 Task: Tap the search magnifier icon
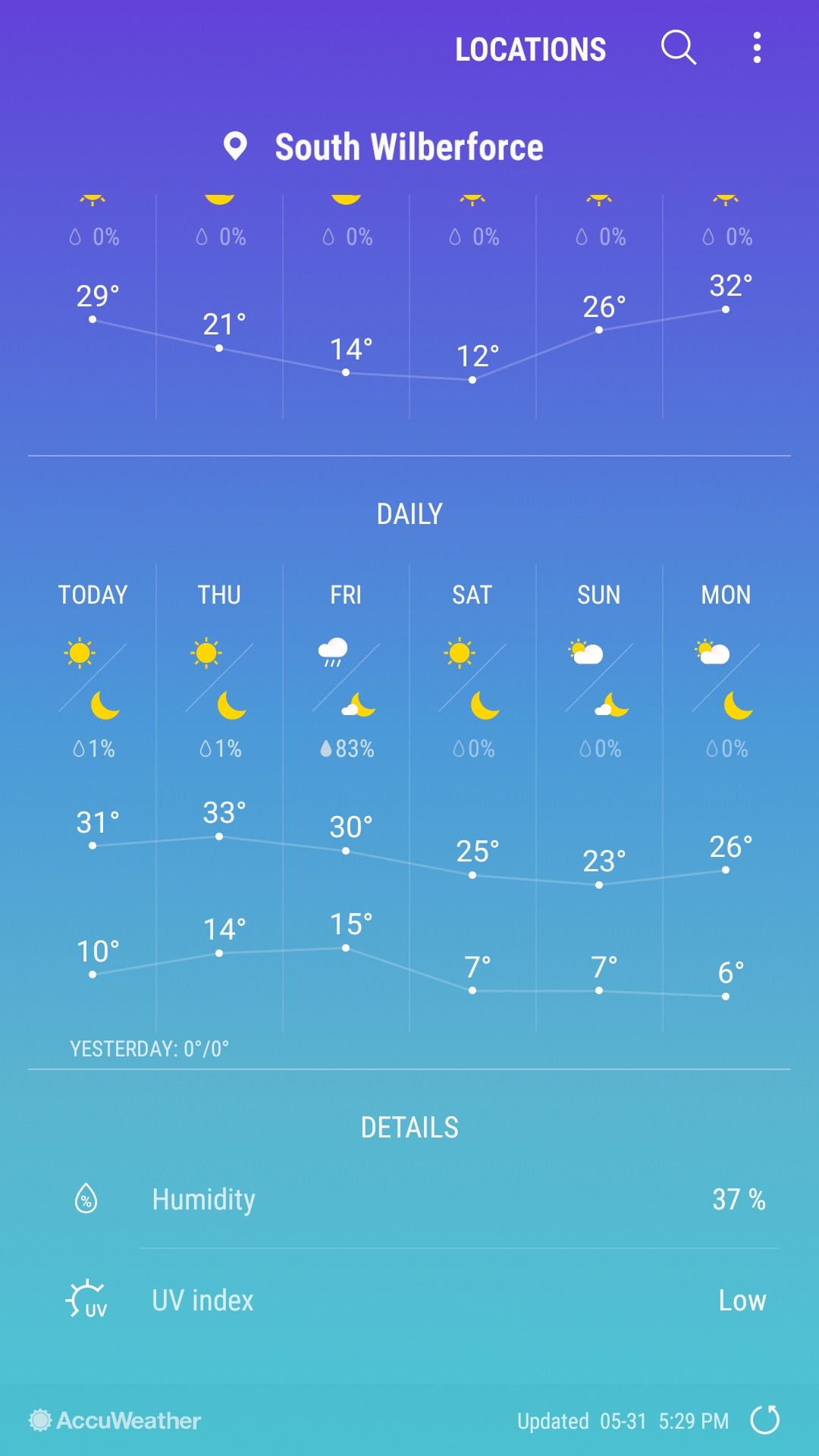[x=679, y=48]
